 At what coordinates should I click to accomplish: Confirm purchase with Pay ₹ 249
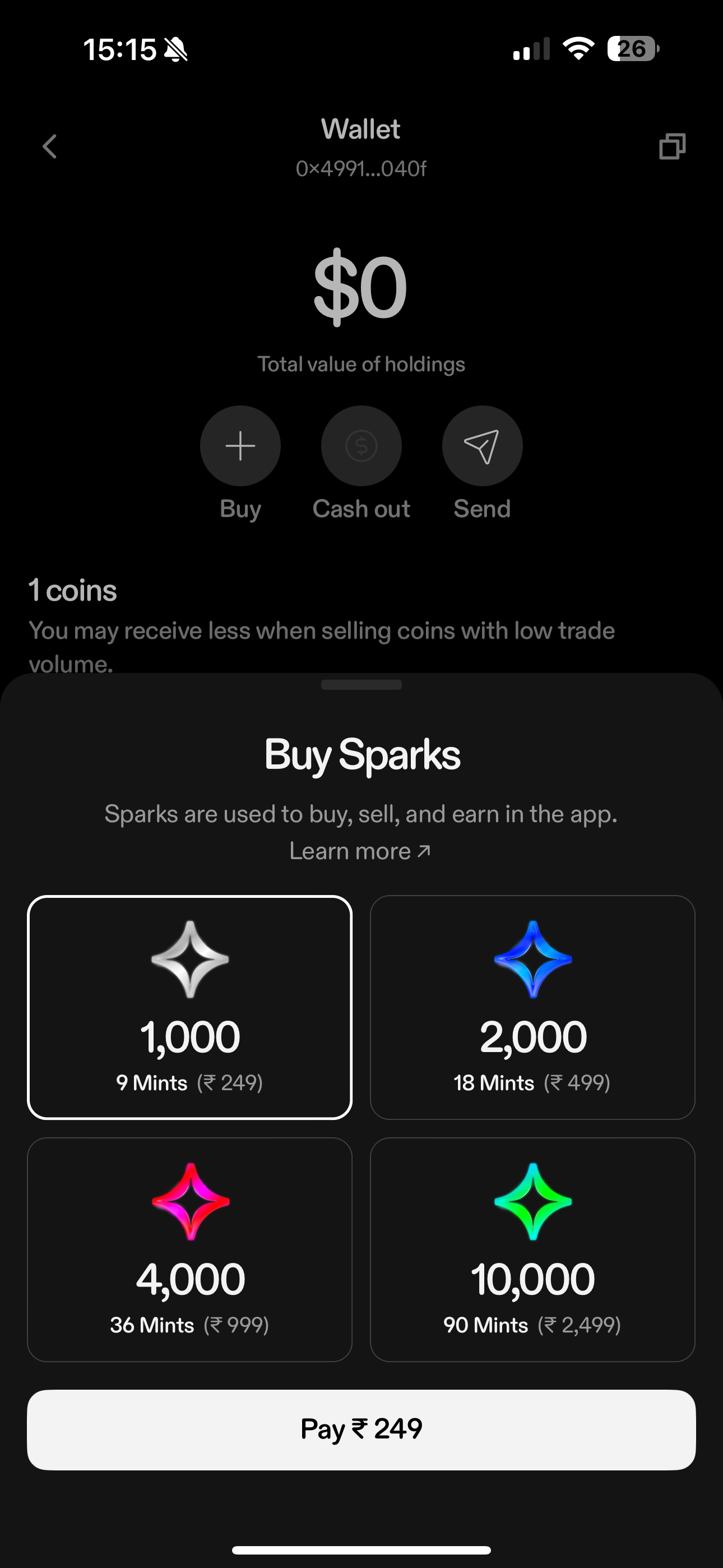[361, 1429]
